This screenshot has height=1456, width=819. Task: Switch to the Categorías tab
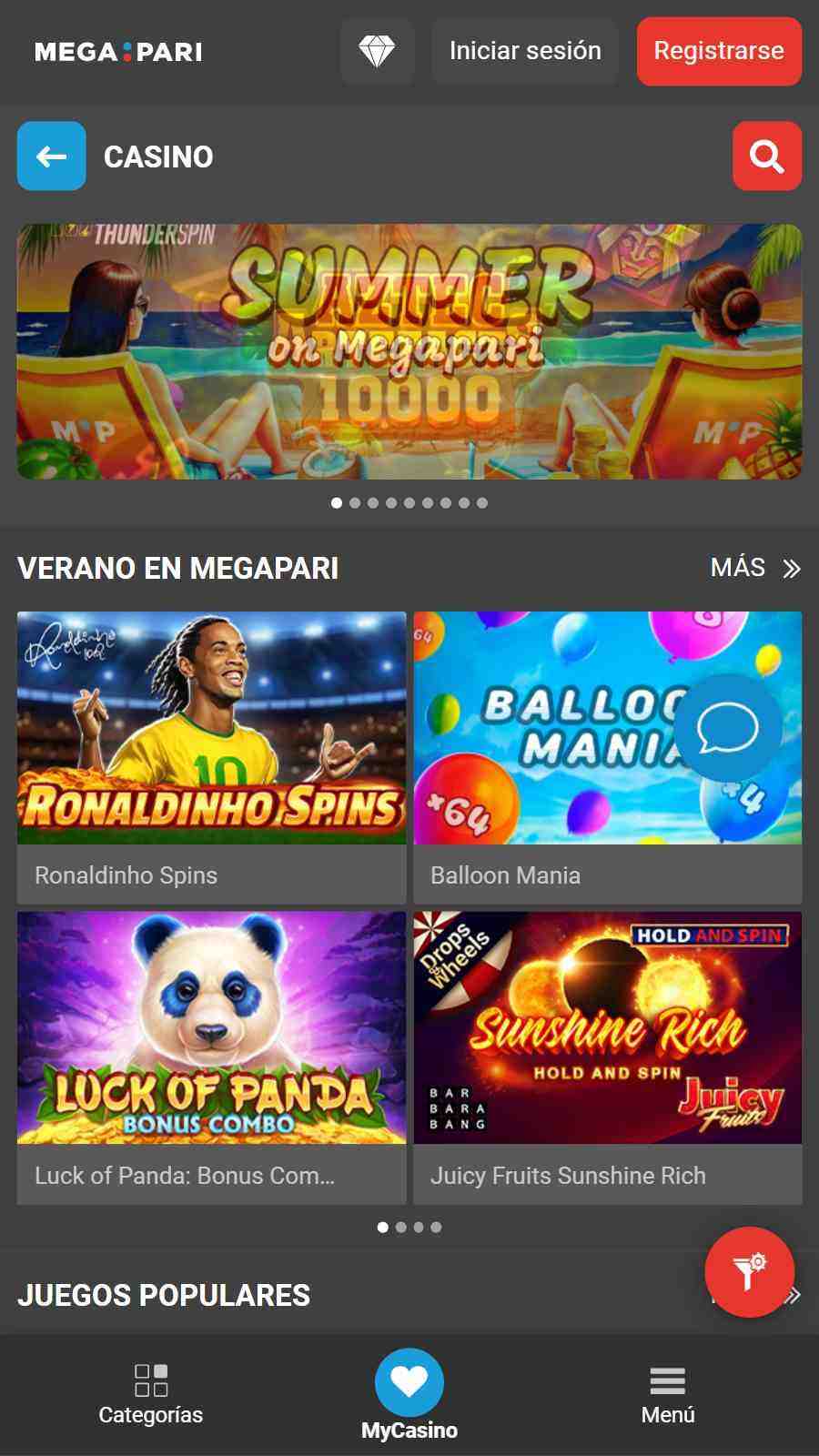click(x=151, y=1394)
